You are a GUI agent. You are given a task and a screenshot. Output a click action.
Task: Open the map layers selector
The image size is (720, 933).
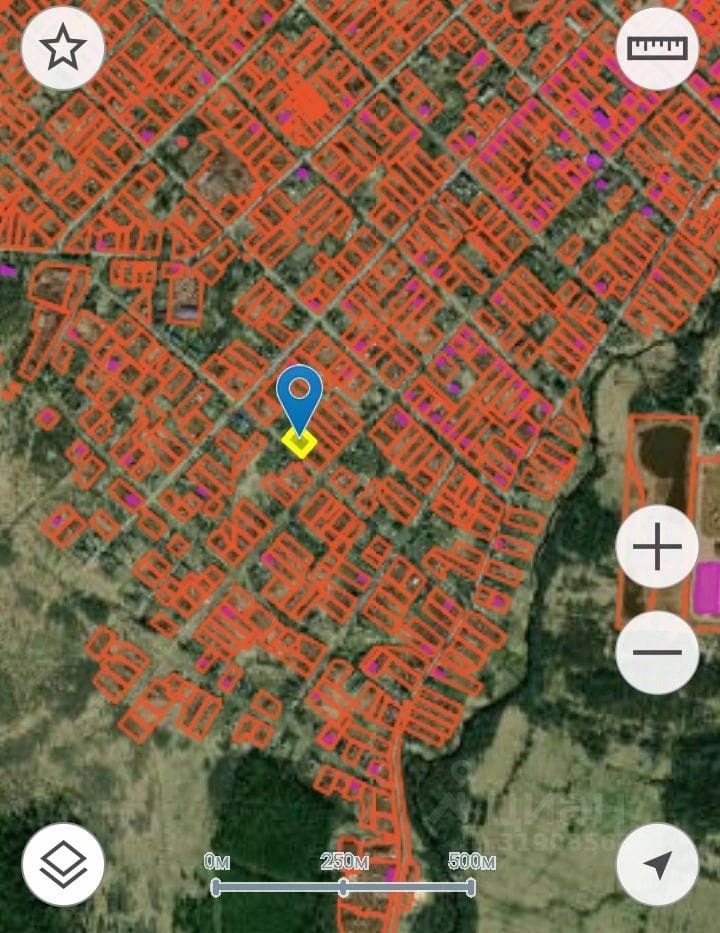click(63, 865)
